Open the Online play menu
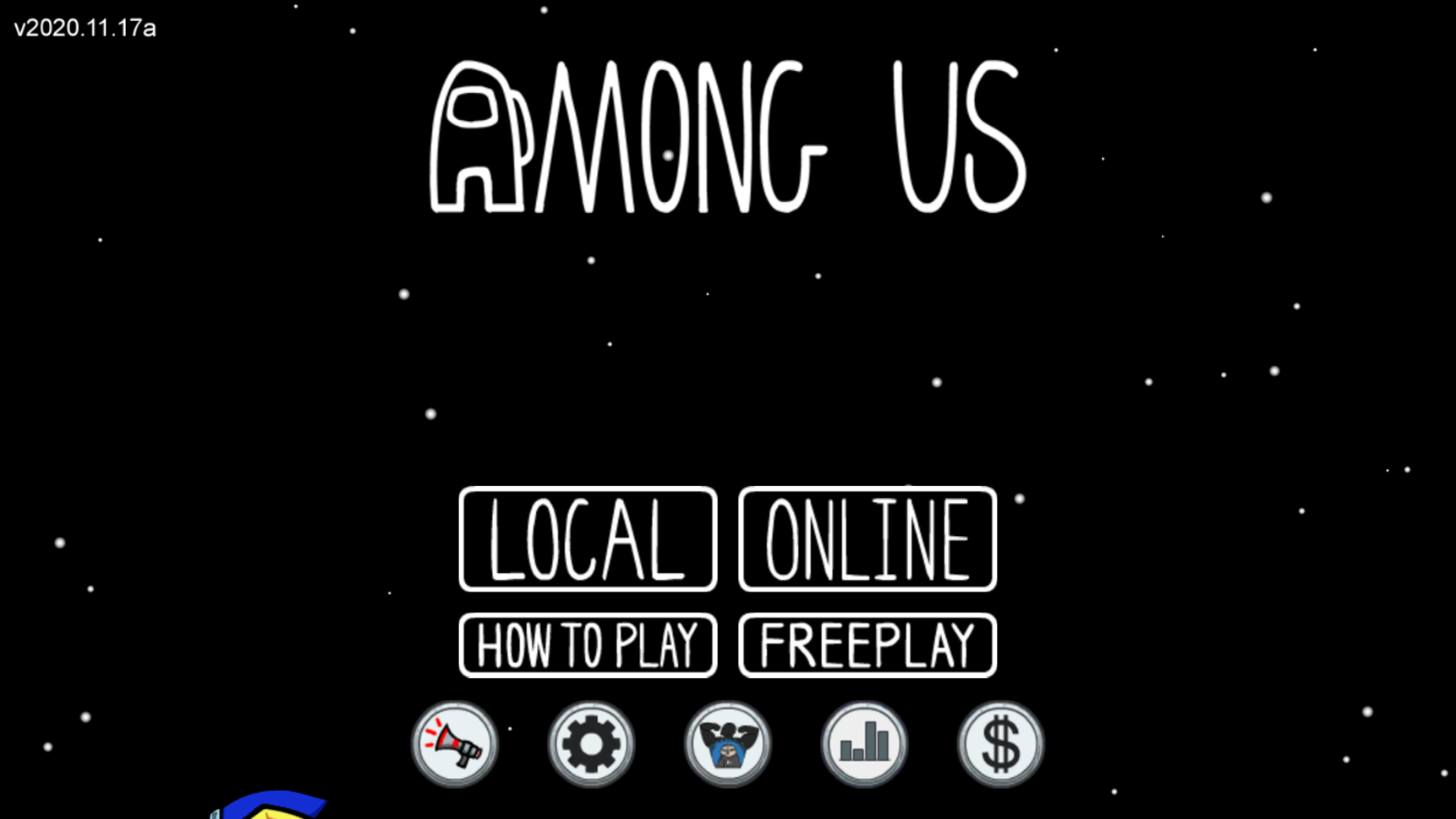 [867, 540]
